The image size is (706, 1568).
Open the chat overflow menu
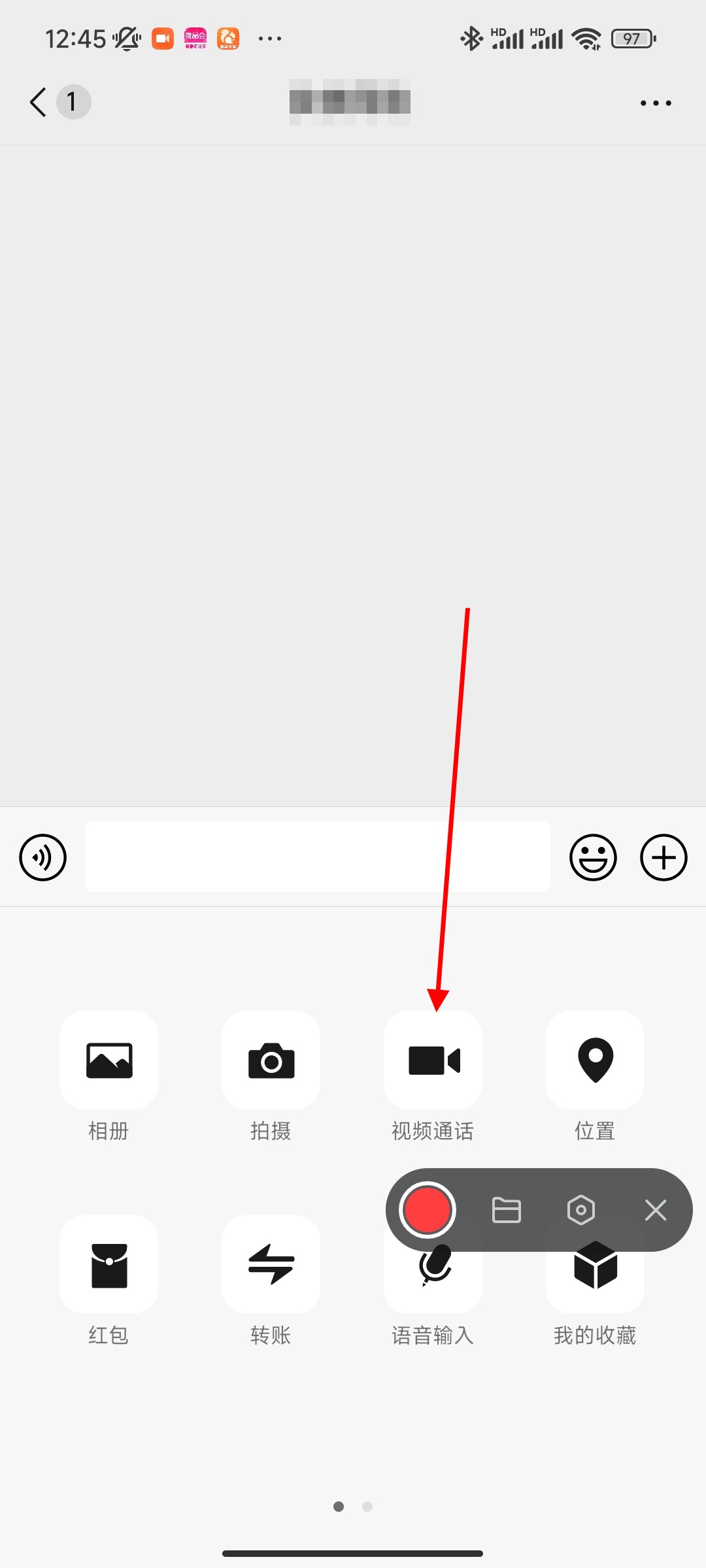pyautogui.click(x=656, y=103)
